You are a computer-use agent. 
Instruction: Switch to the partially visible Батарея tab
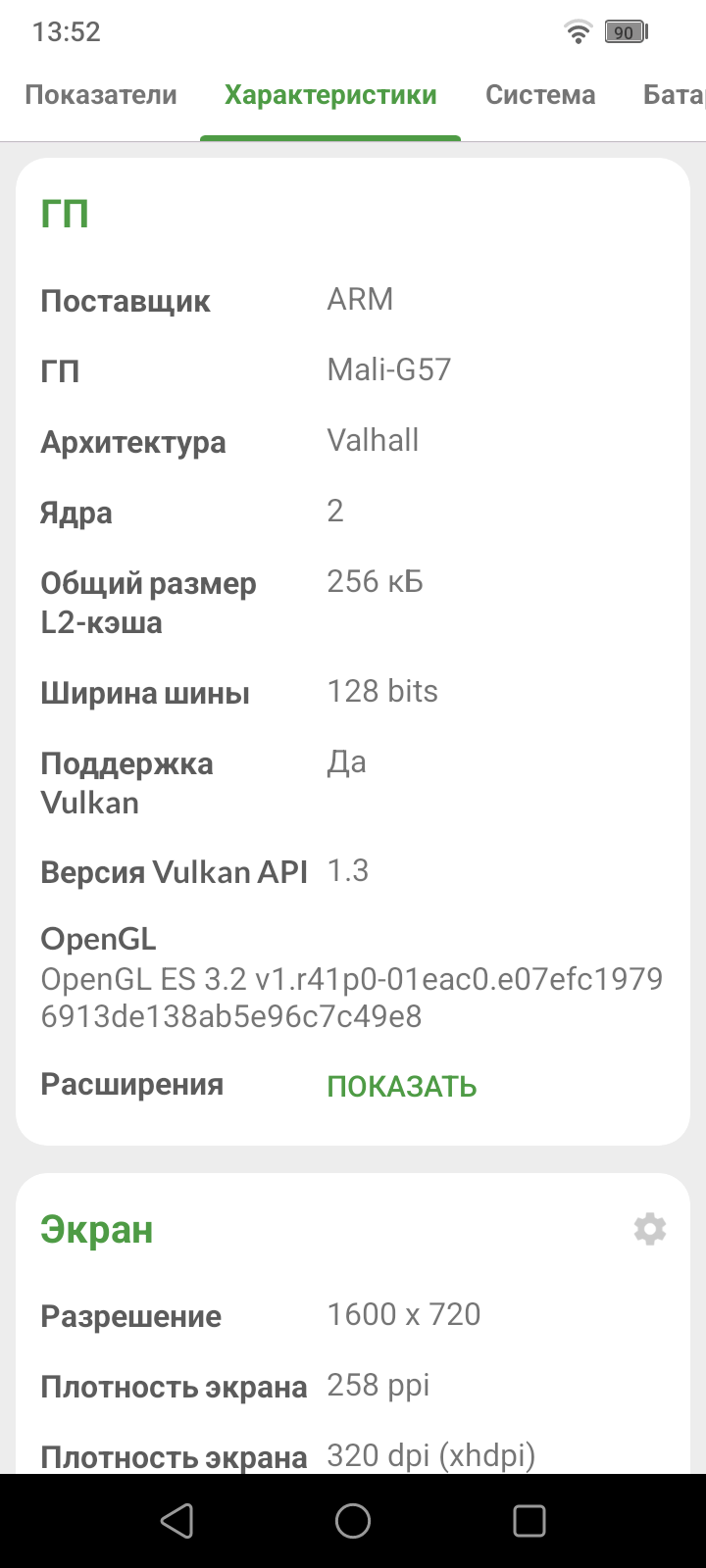pyautogui.click(x=677, y=95)
